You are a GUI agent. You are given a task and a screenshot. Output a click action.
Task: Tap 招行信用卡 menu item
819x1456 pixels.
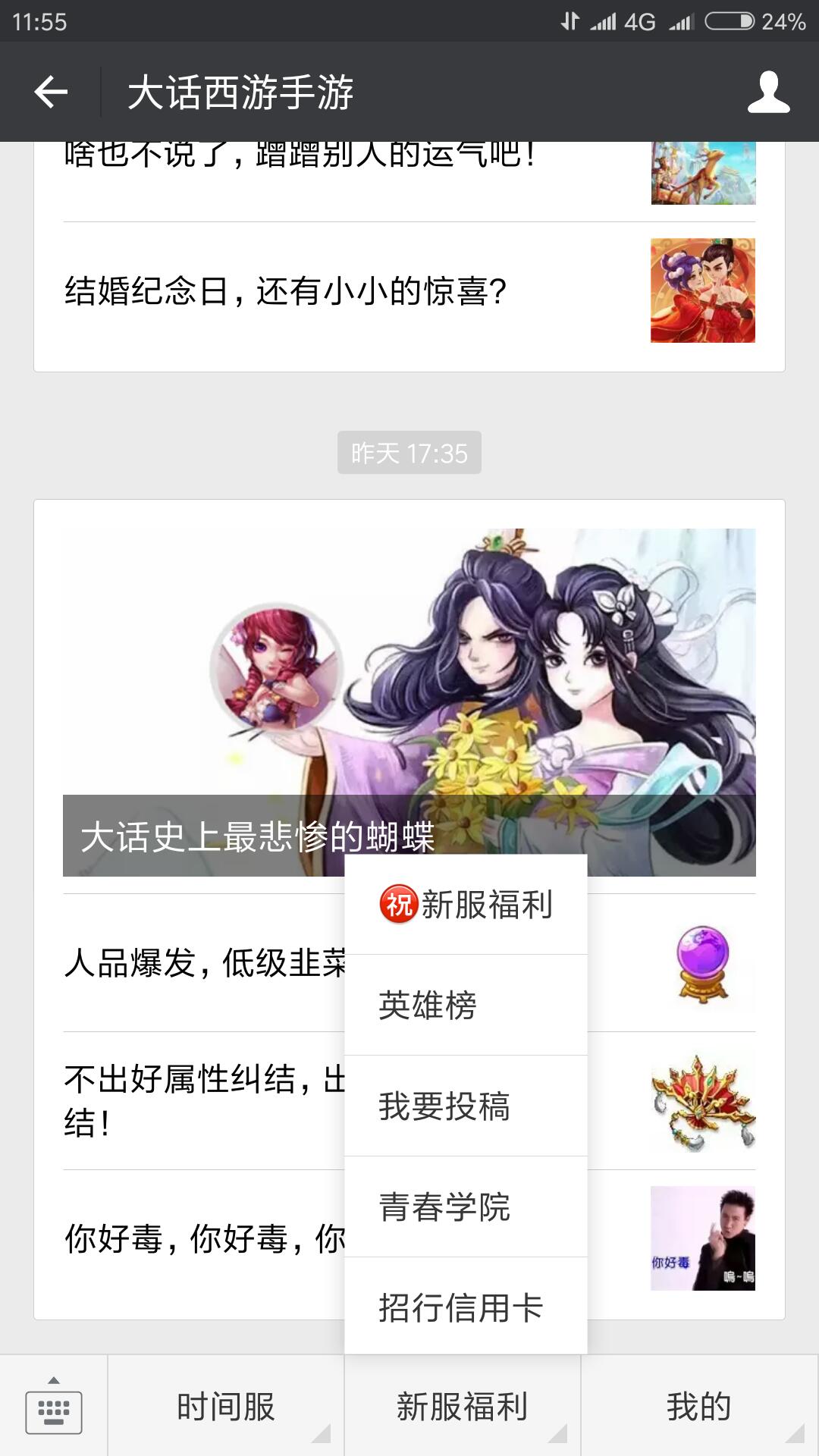click(x=466, y=1307)
